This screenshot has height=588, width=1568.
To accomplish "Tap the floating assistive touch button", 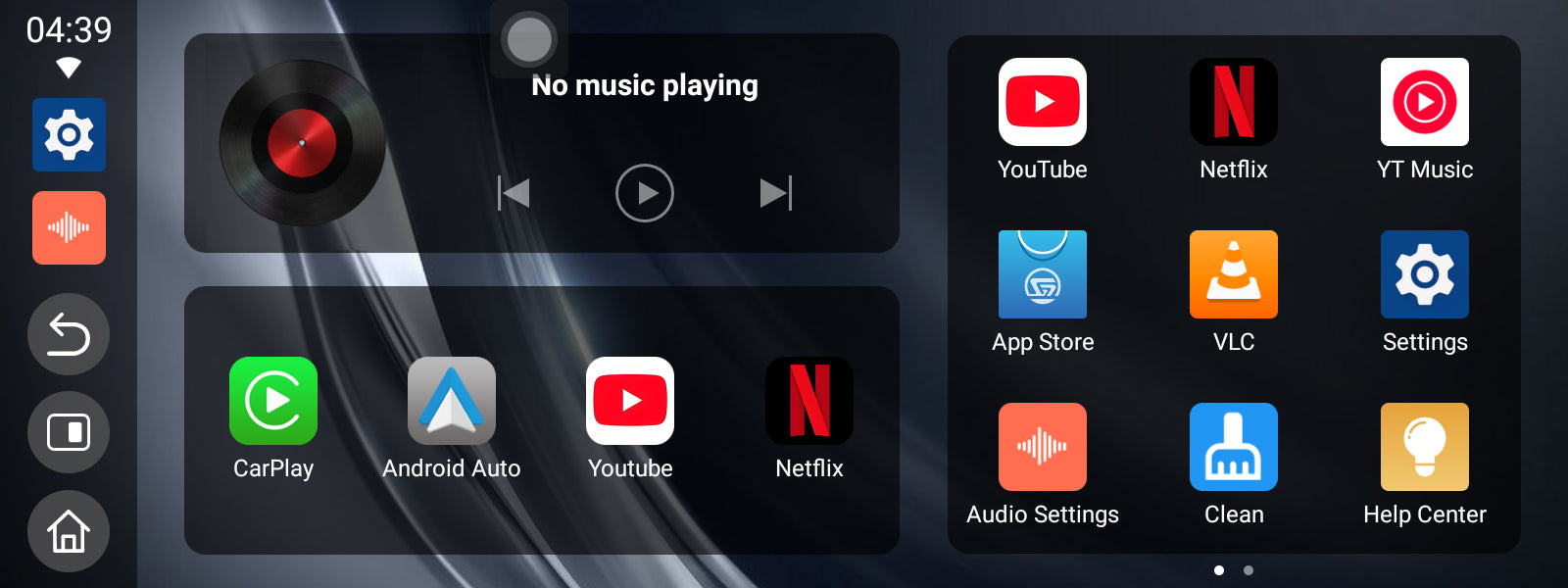I will (529, 40).
